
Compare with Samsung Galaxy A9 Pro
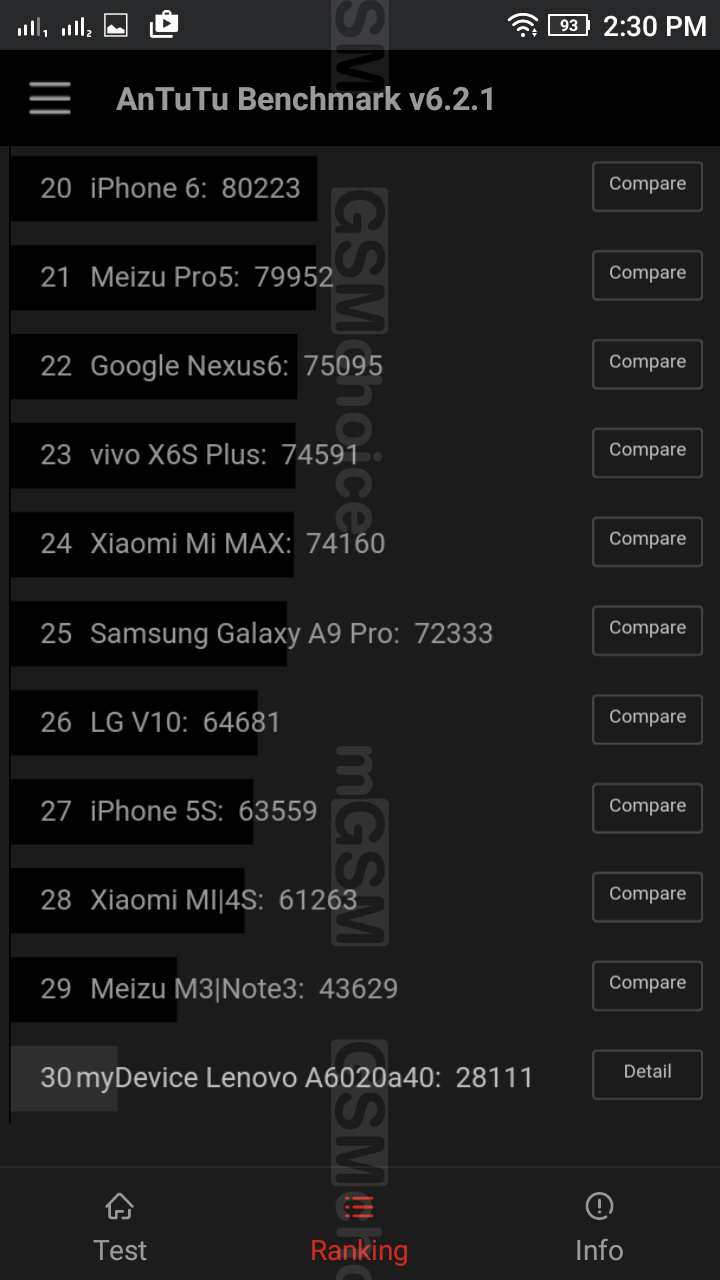[x=647, y=630]
